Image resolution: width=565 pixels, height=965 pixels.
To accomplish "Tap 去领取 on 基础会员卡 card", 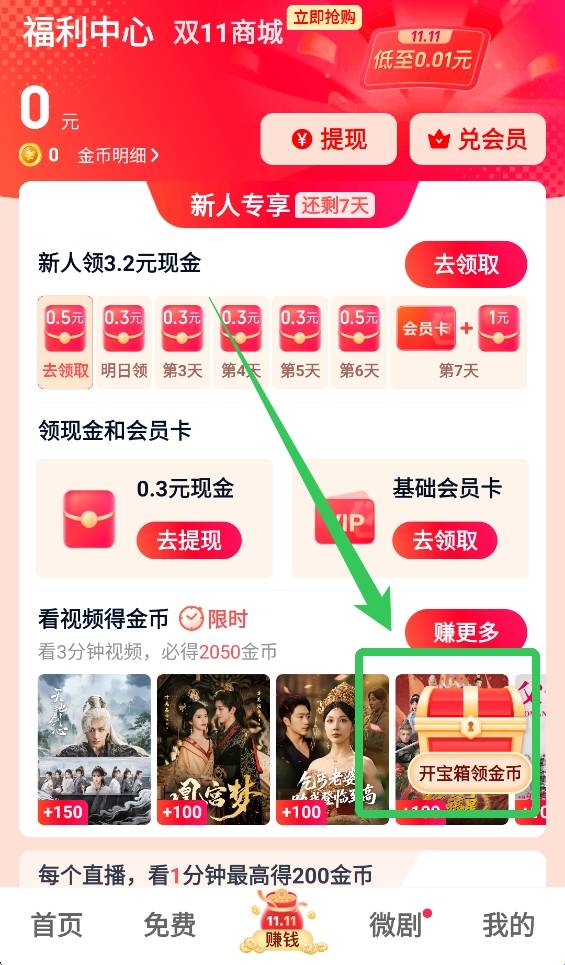I will [x=444, y=541].
